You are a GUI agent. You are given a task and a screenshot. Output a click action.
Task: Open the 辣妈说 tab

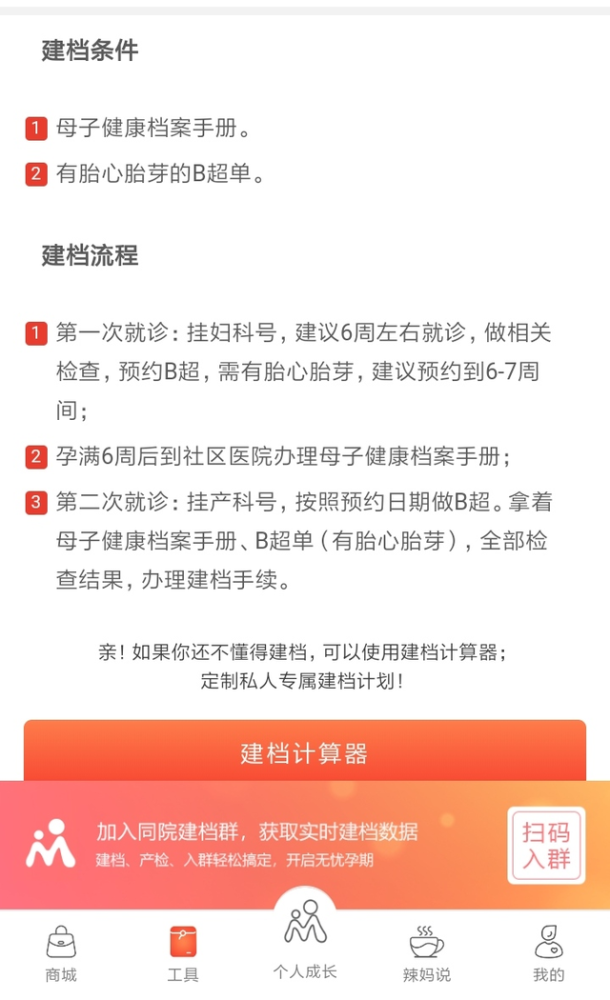pyautogui.click(x=426, y=954)
